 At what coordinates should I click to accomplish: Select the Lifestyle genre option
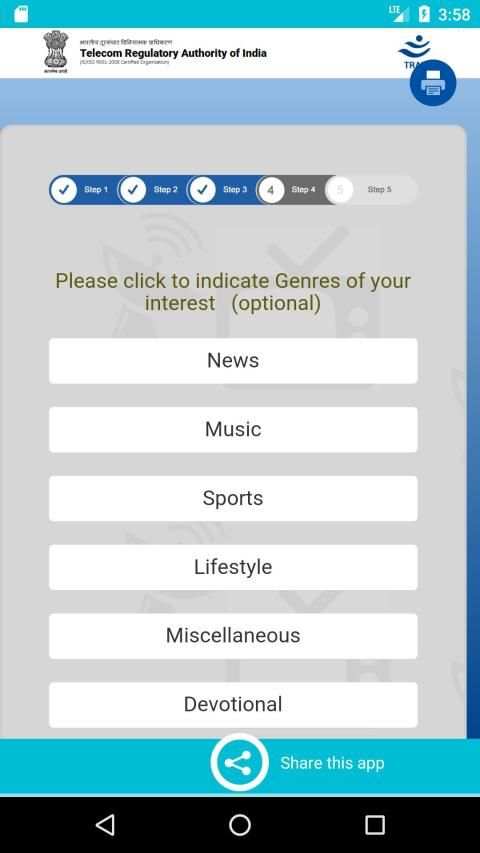pyautogui.click(x=233, y=567)
